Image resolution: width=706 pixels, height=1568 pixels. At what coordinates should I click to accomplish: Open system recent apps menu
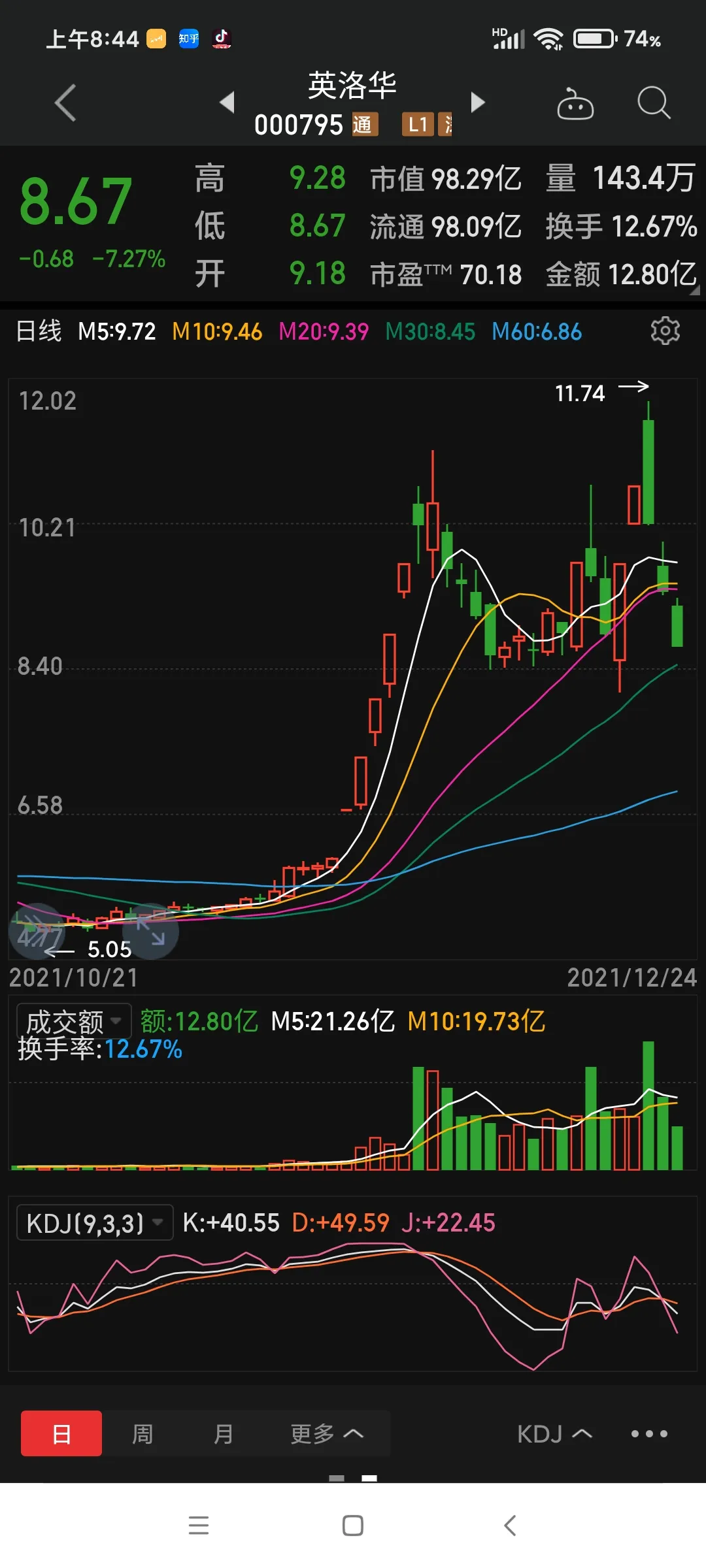point(199,1526)
